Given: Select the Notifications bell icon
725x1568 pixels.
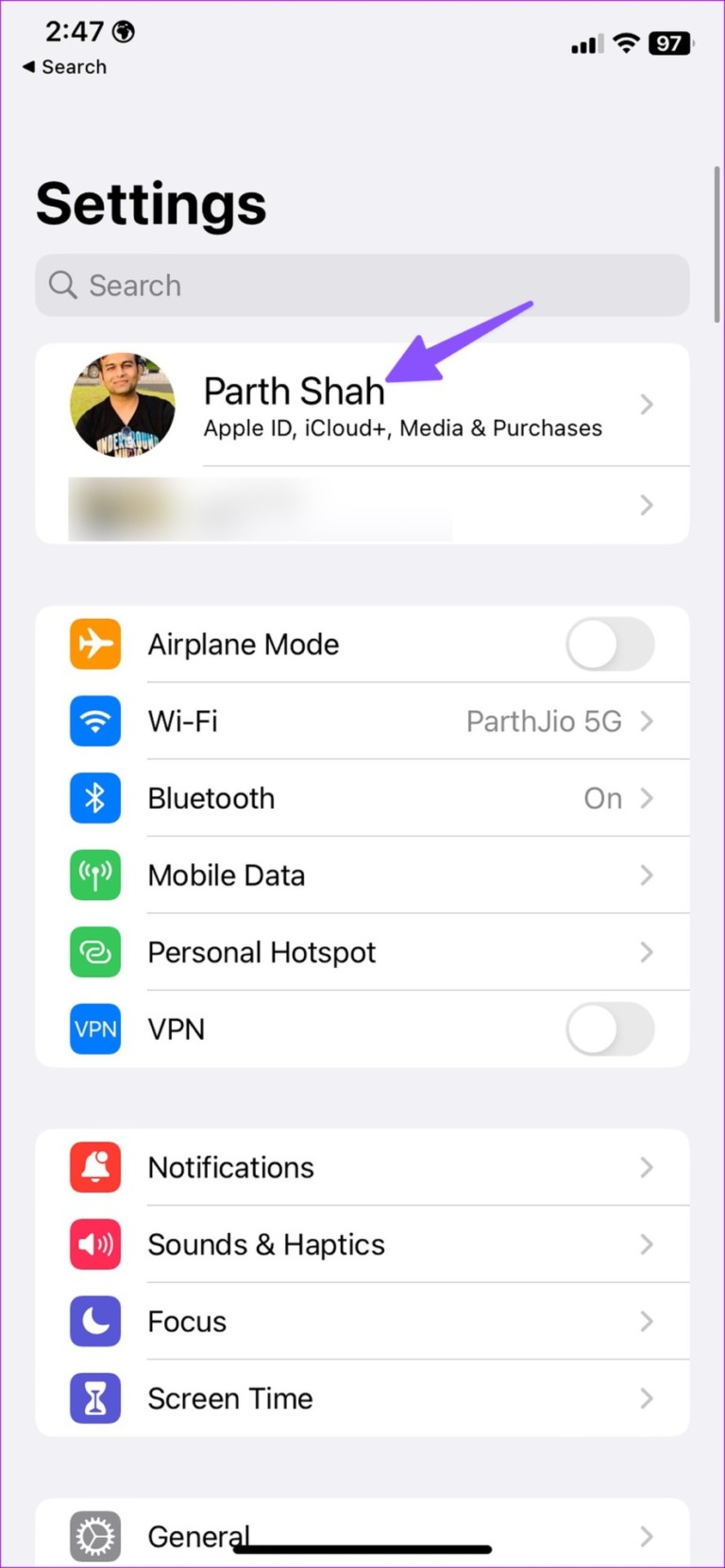Looking at the screenshot, I should [x=94, y=1167].
